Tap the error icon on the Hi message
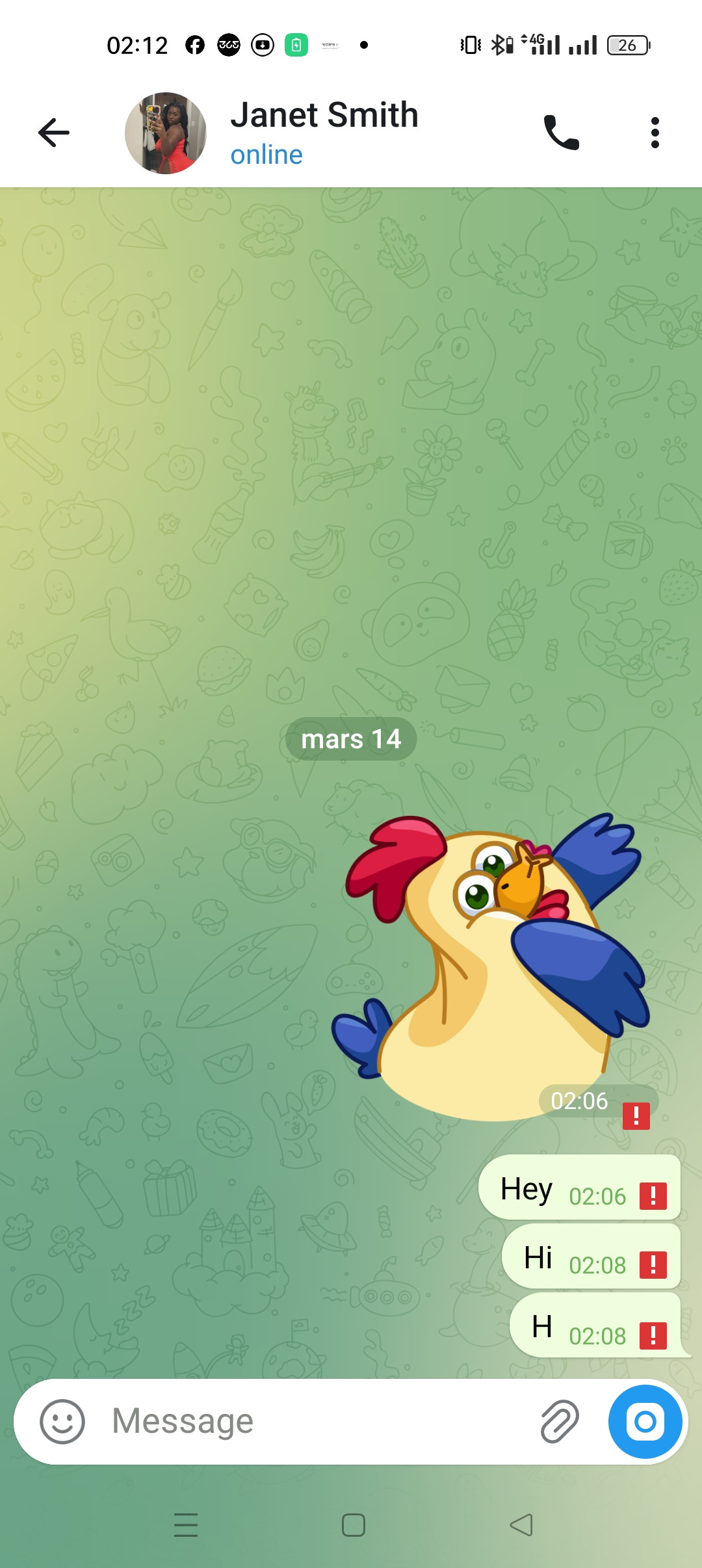This screenshot has height=1568, width=702. [653, 1264]
